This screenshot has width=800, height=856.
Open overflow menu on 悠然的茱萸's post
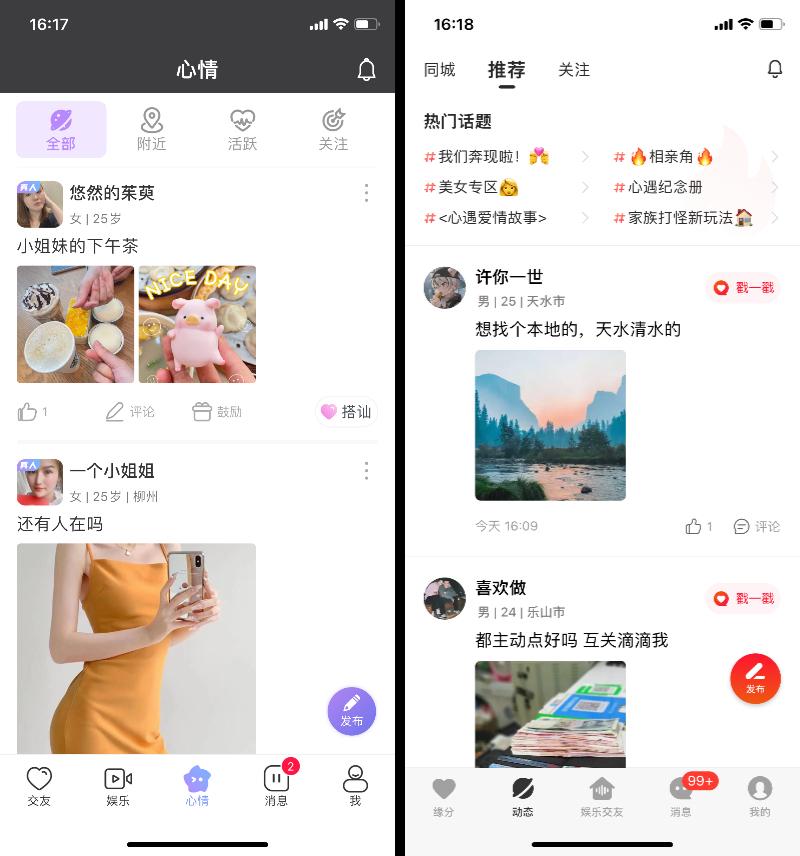tap(367, 192)
